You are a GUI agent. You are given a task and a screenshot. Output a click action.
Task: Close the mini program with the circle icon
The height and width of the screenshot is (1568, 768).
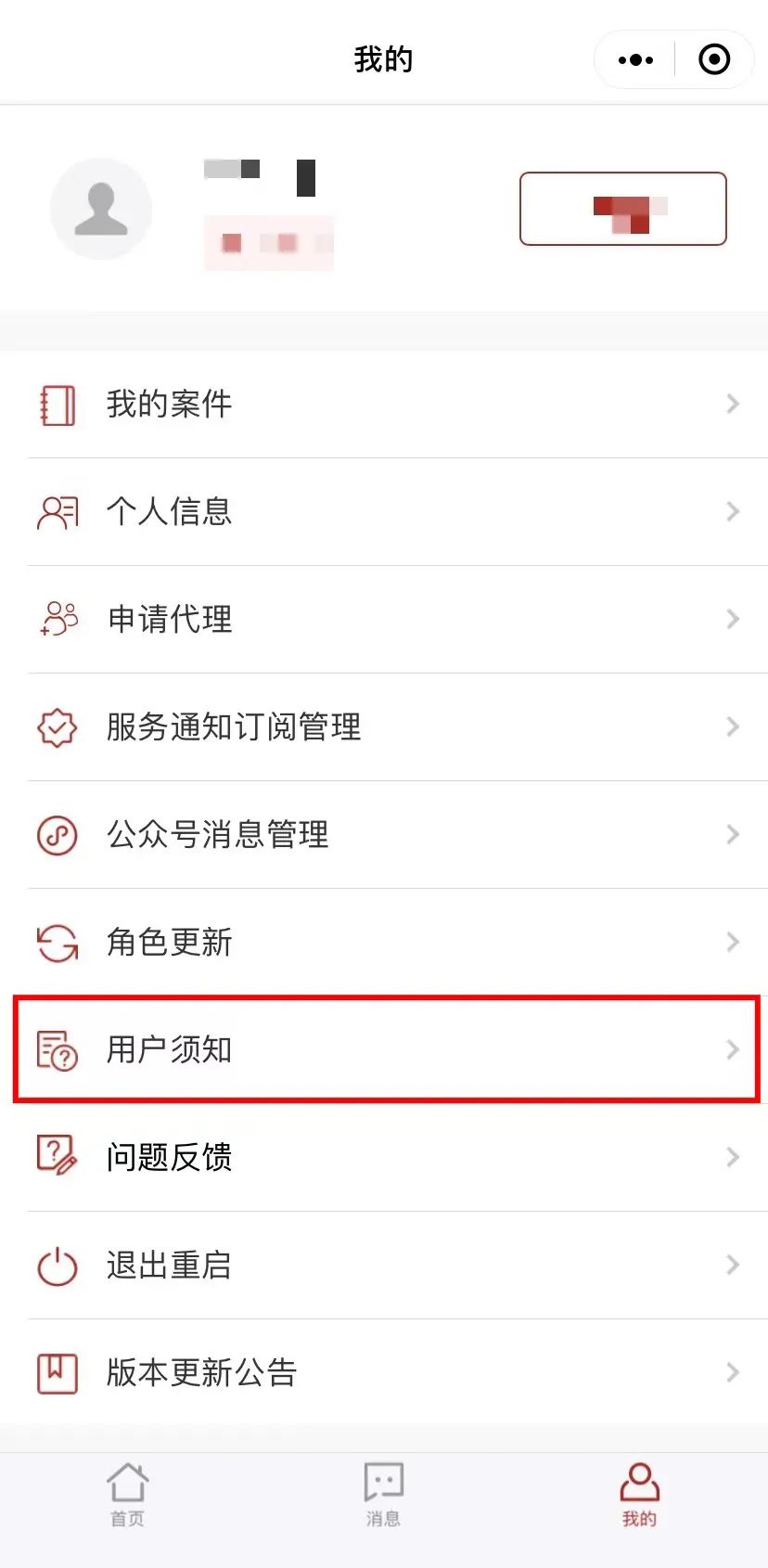coord(713,60)
